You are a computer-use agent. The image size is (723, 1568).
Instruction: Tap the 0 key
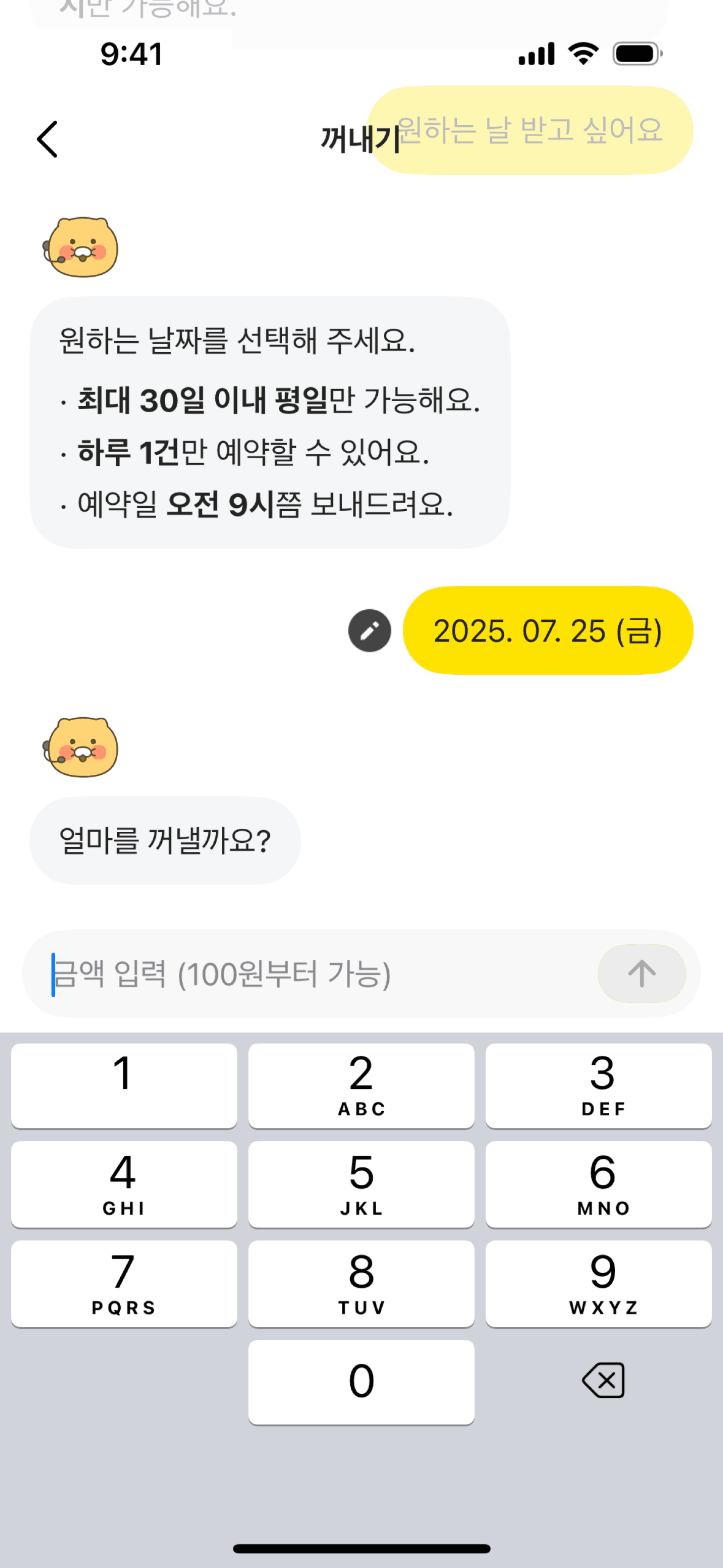click(x=361, y=1382)
